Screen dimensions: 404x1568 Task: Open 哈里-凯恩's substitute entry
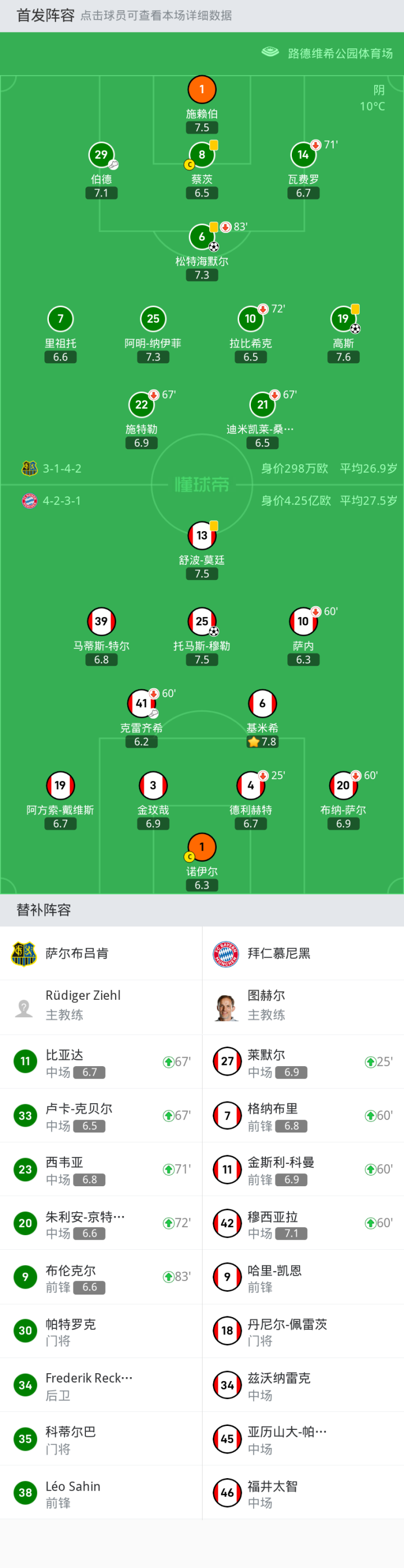(303, 1277)
